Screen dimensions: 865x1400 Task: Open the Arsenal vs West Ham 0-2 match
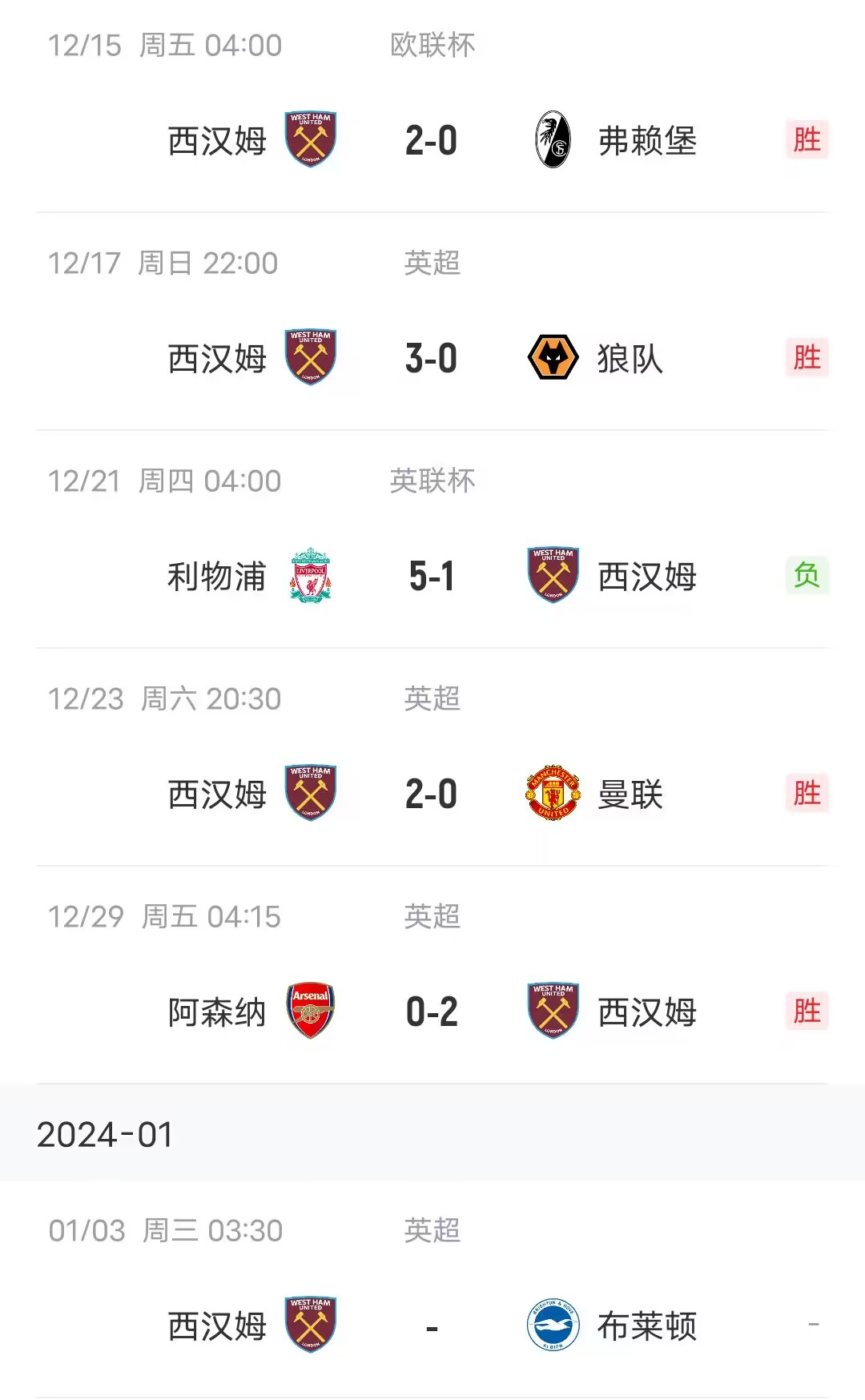click(x=432, y=976)
